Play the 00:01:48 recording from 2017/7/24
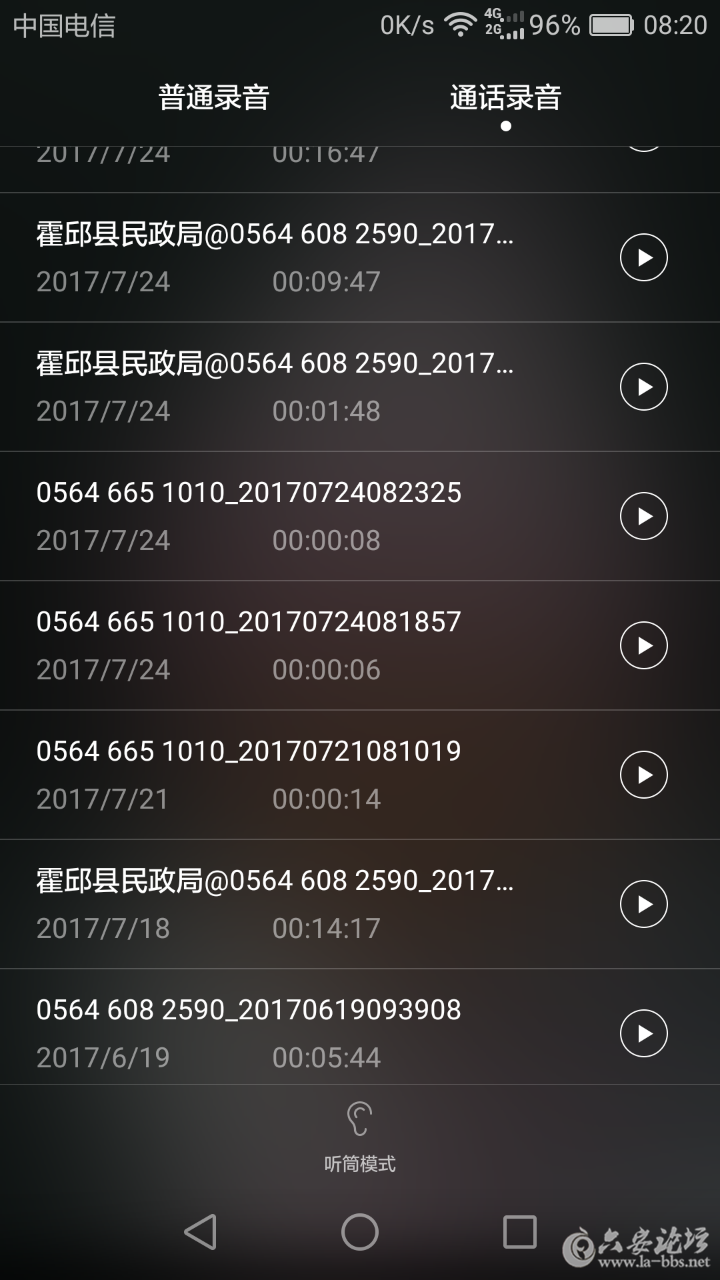The image size is (720, 1280). 644,387
